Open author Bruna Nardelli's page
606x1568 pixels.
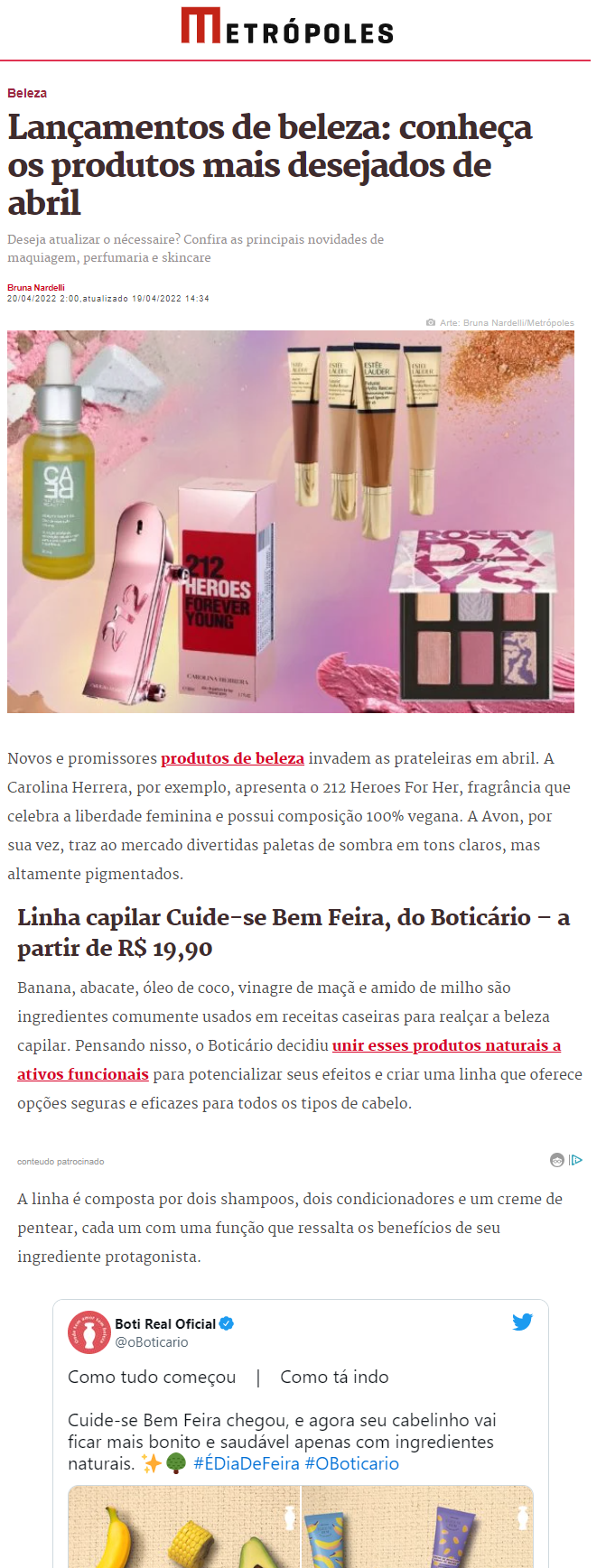(36, 288)
